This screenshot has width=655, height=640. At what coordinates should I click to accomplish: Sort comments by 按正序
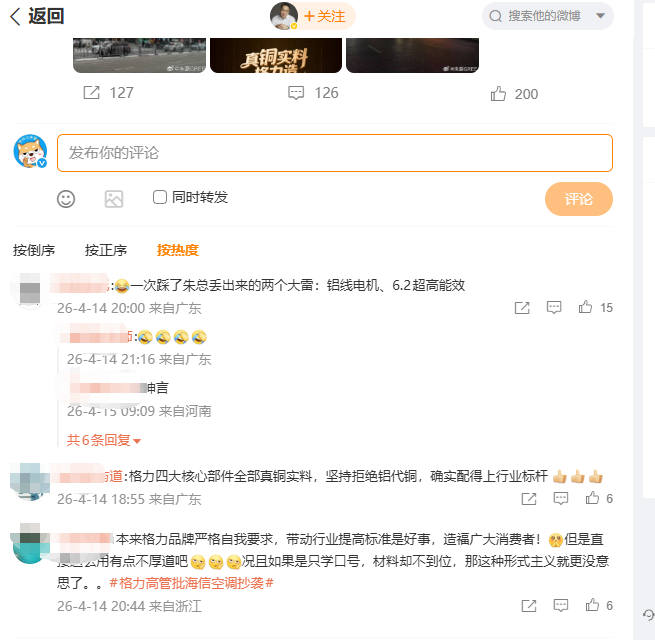coord(106,250)
